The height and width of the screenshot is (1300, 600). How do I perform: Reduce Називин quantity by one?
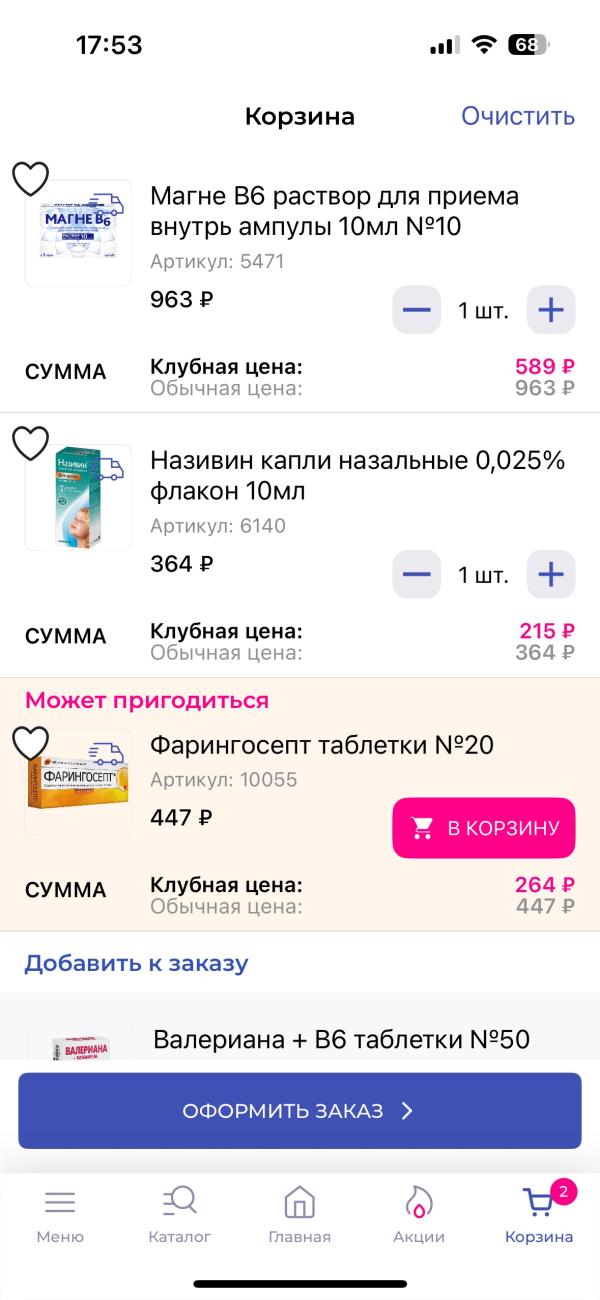pos(416,575)
